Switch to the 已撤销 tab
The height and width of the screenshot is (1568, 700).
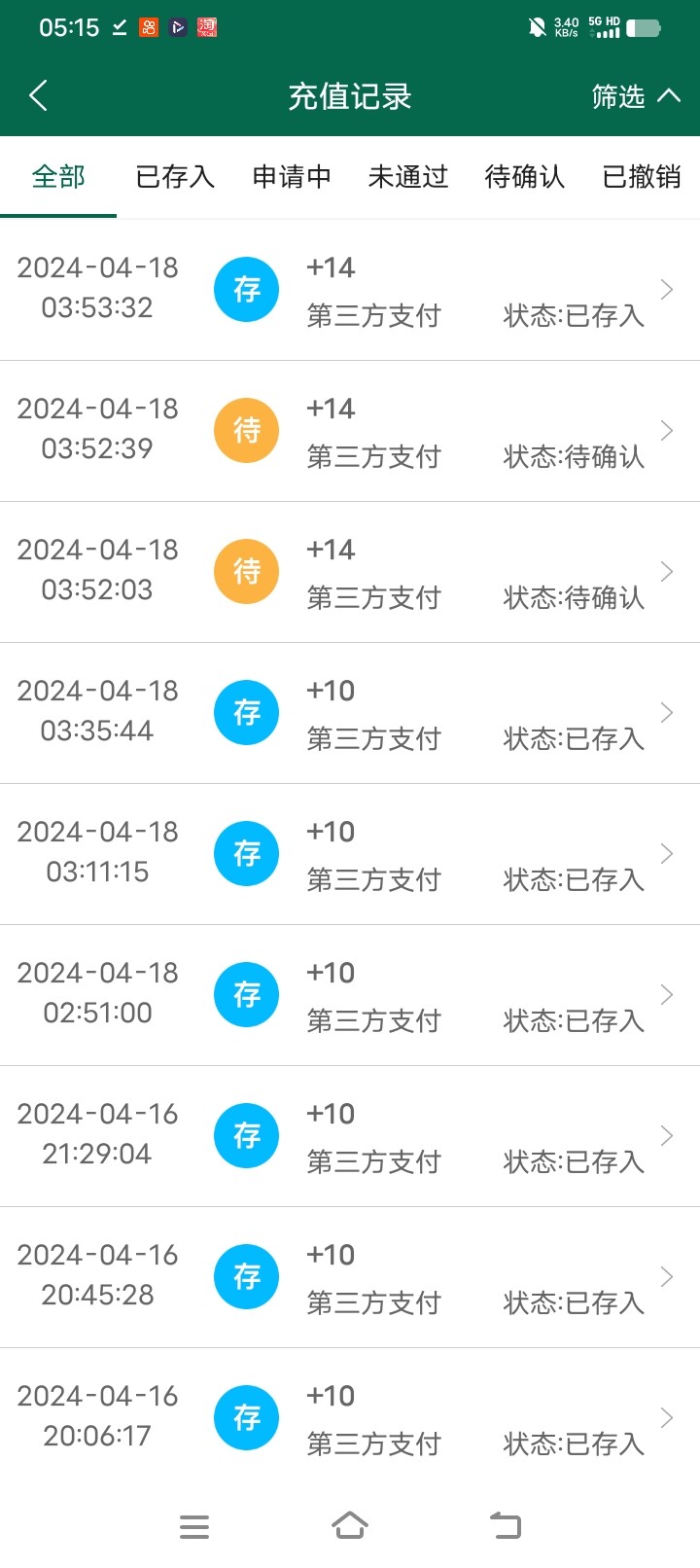640,177
